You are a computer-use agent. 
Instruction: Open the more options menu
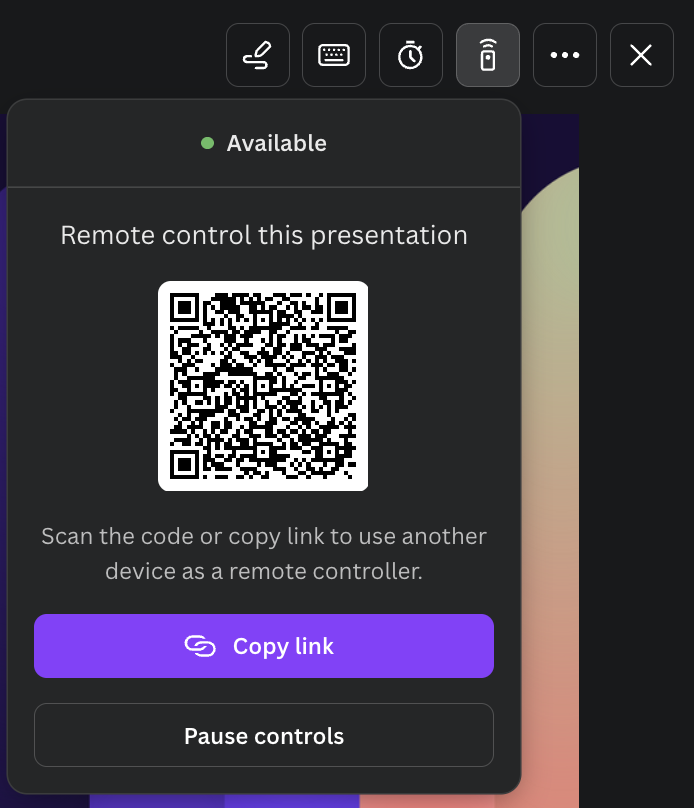coord(565,55)
